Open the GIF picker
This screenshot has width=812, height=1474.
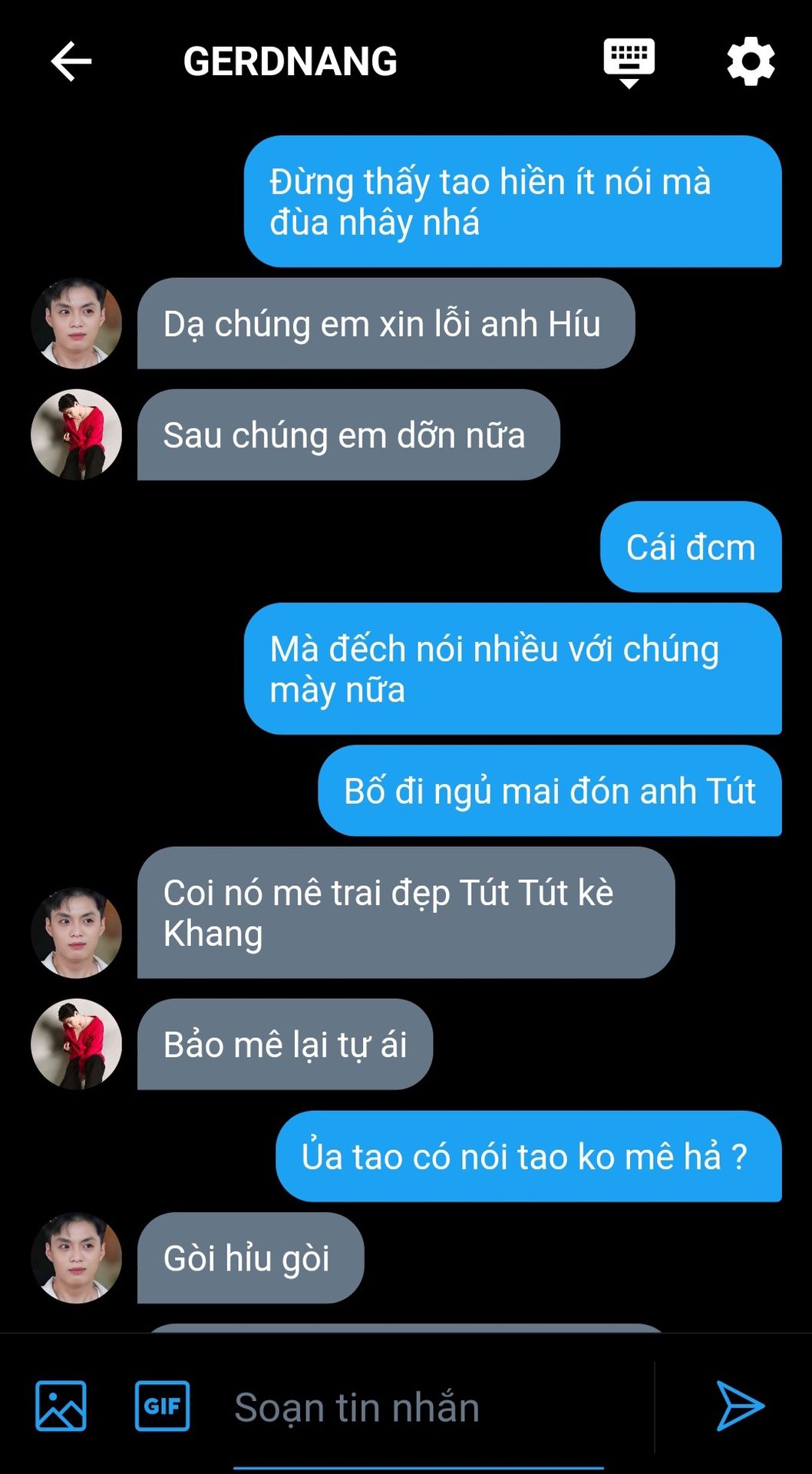162,1406
